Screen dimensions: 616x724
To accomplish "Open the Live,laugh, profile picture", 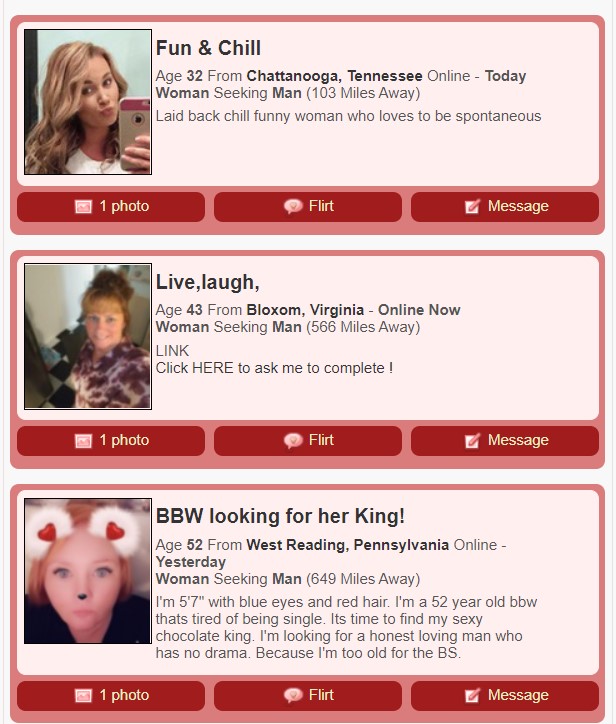I will tap(88, 336).
